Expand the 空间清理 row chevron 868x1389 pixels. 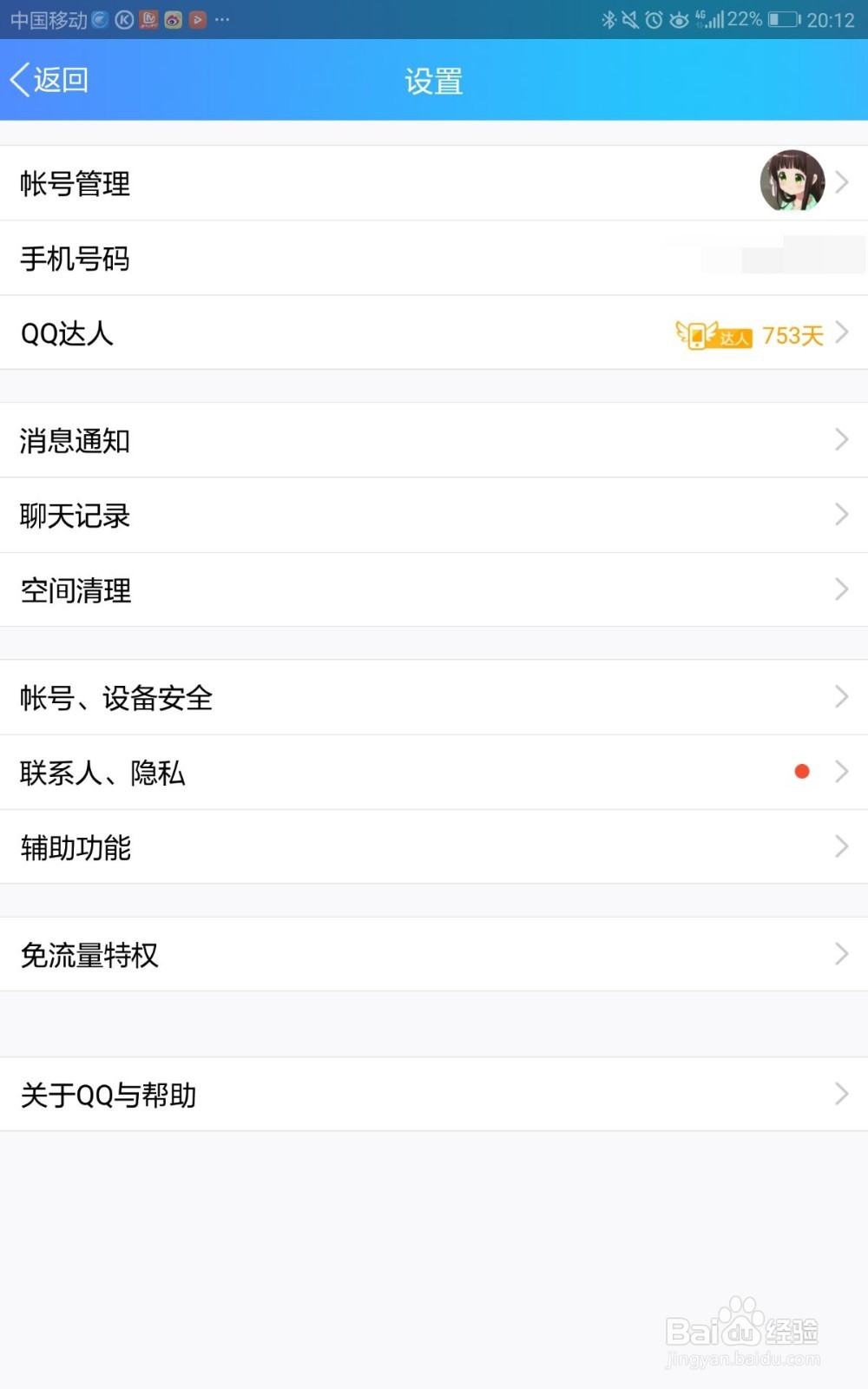point(841,590)
